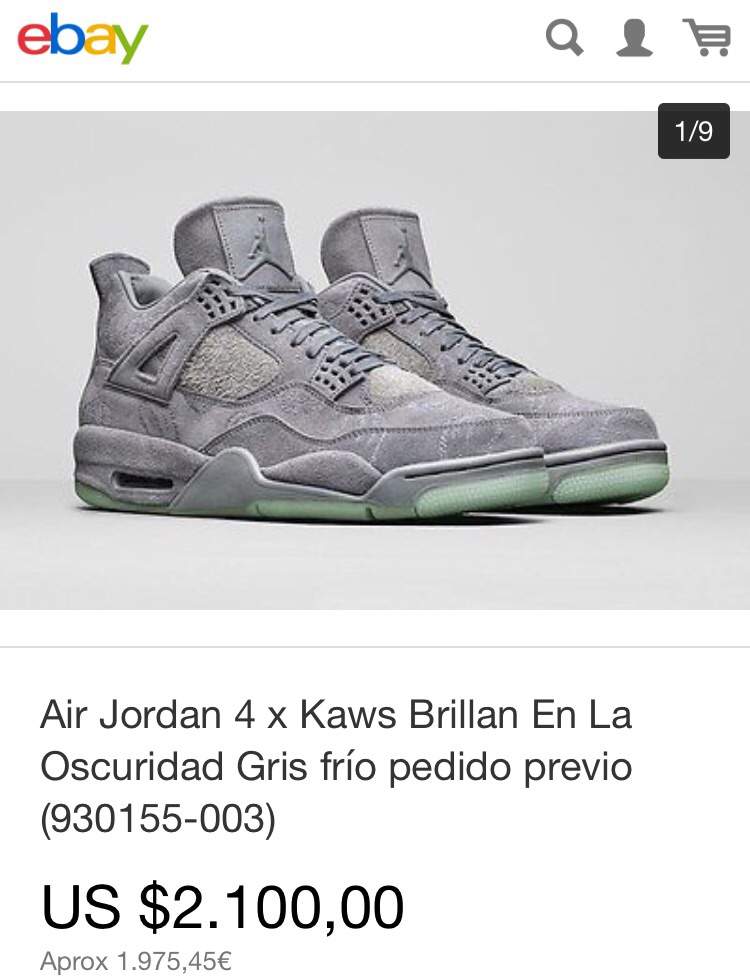Go to the eBay home logo
Viewport: 750px width, 979px height.
pyautogui.click(x=83, y=39)
